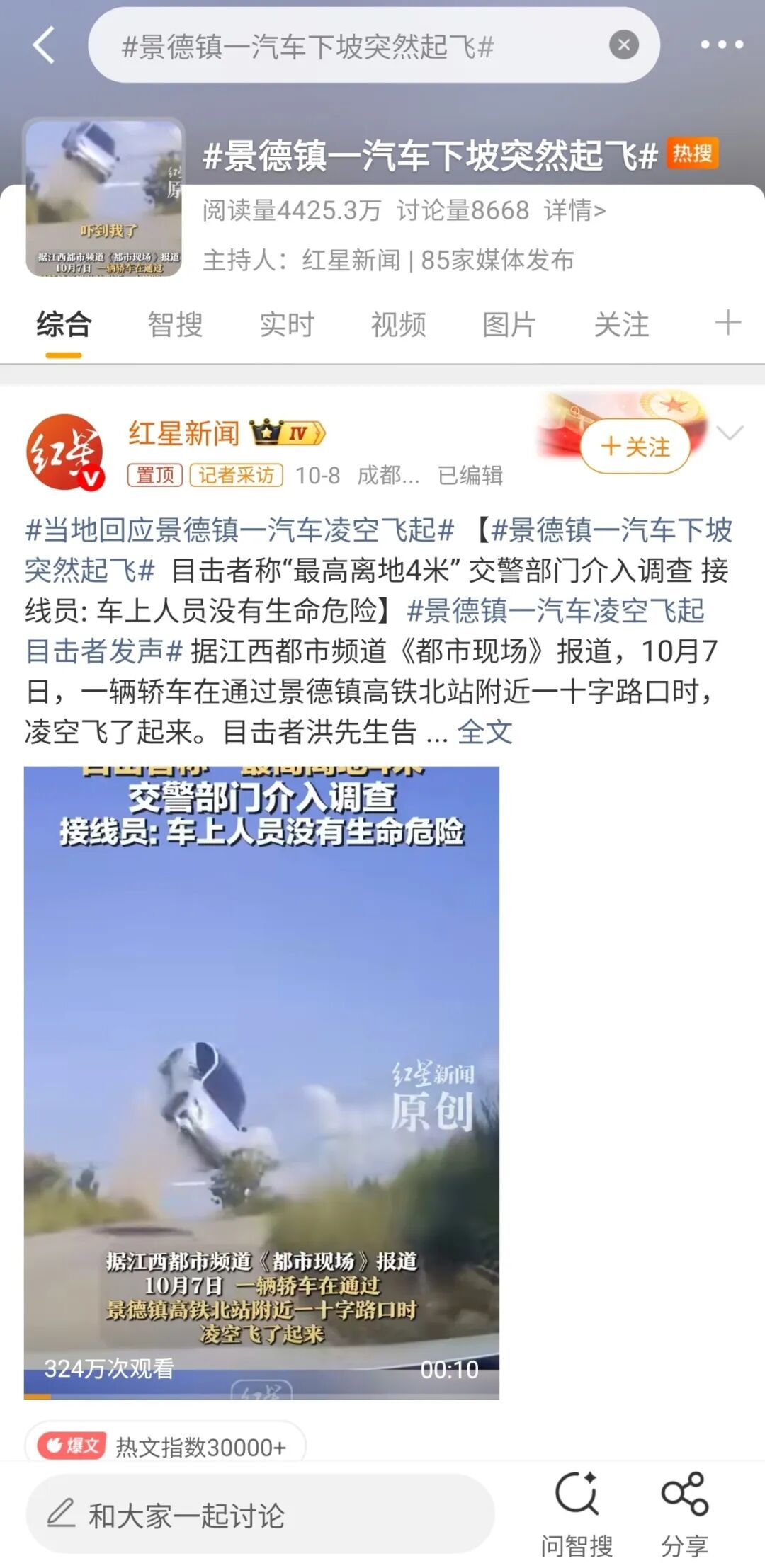Switch to the 图片 tab
The image size is (765, 1568).
pyautogui.click(x=509, y=325)
